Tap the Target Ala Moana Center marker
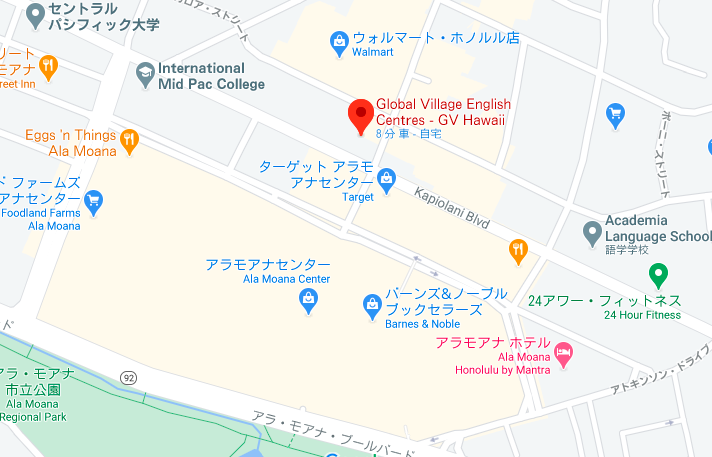 (386, 179)
